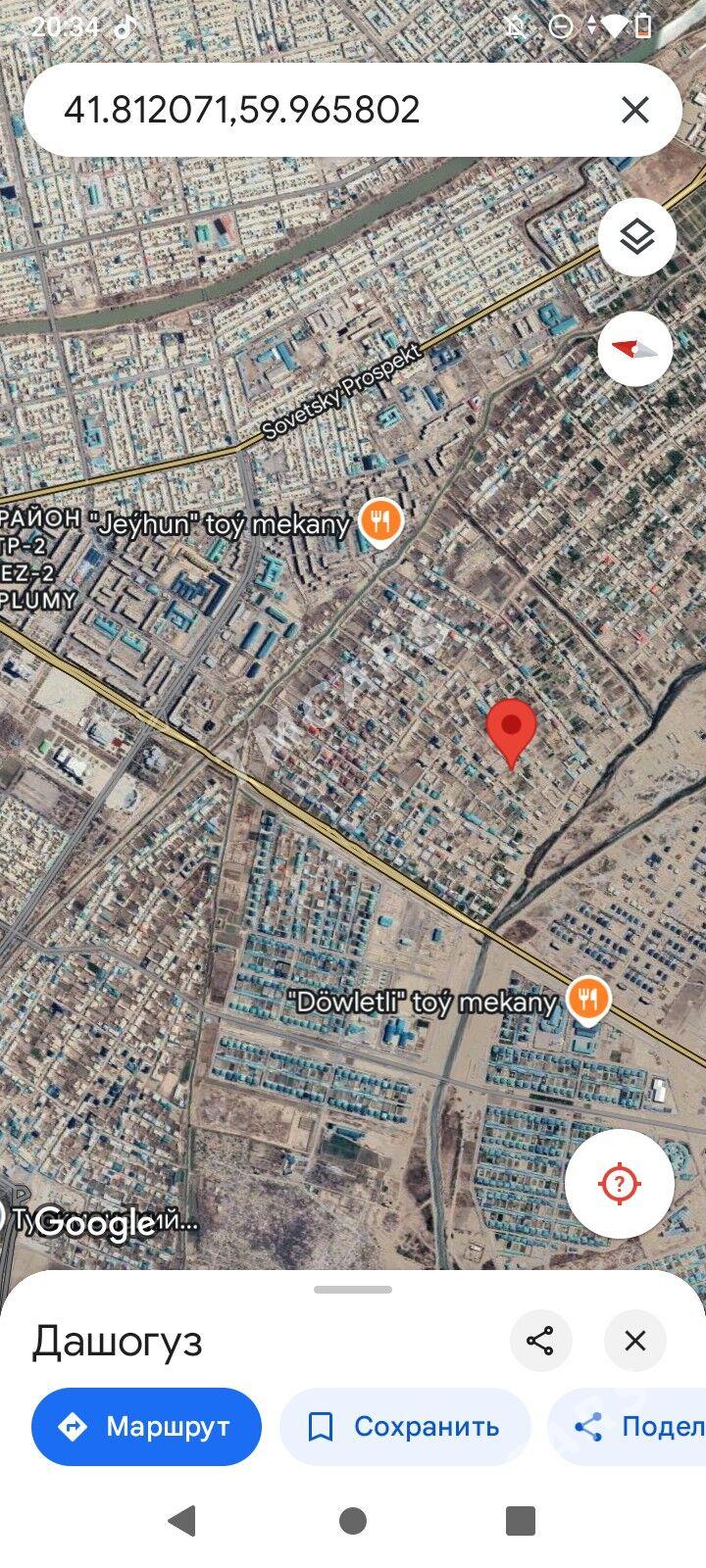Open "Jeyhun" toý mekany restaurant marker
The height and width of the screenshot is (1568, 706).
380,520
